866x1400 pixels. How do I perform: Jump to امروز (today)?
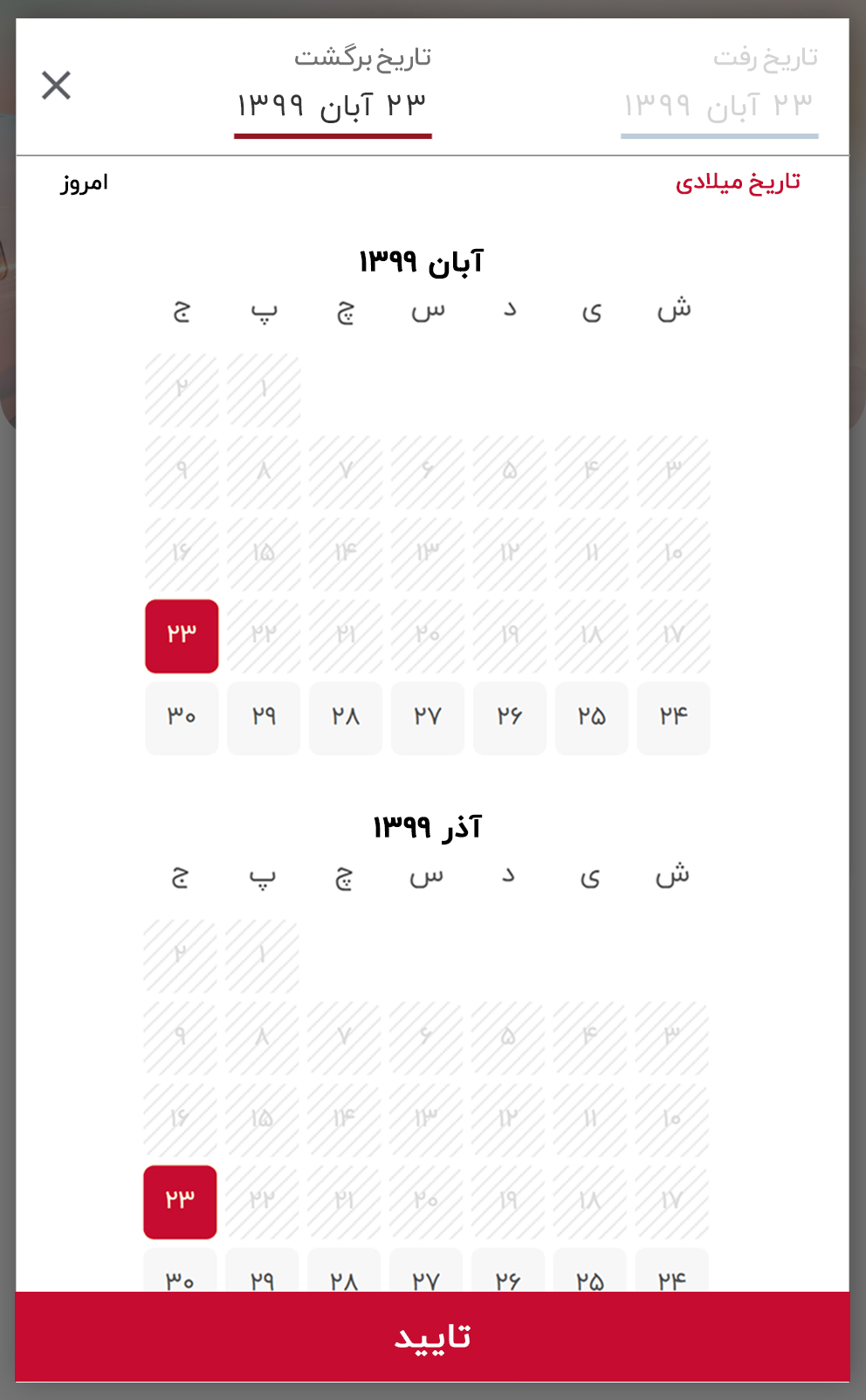click(84, 183)
